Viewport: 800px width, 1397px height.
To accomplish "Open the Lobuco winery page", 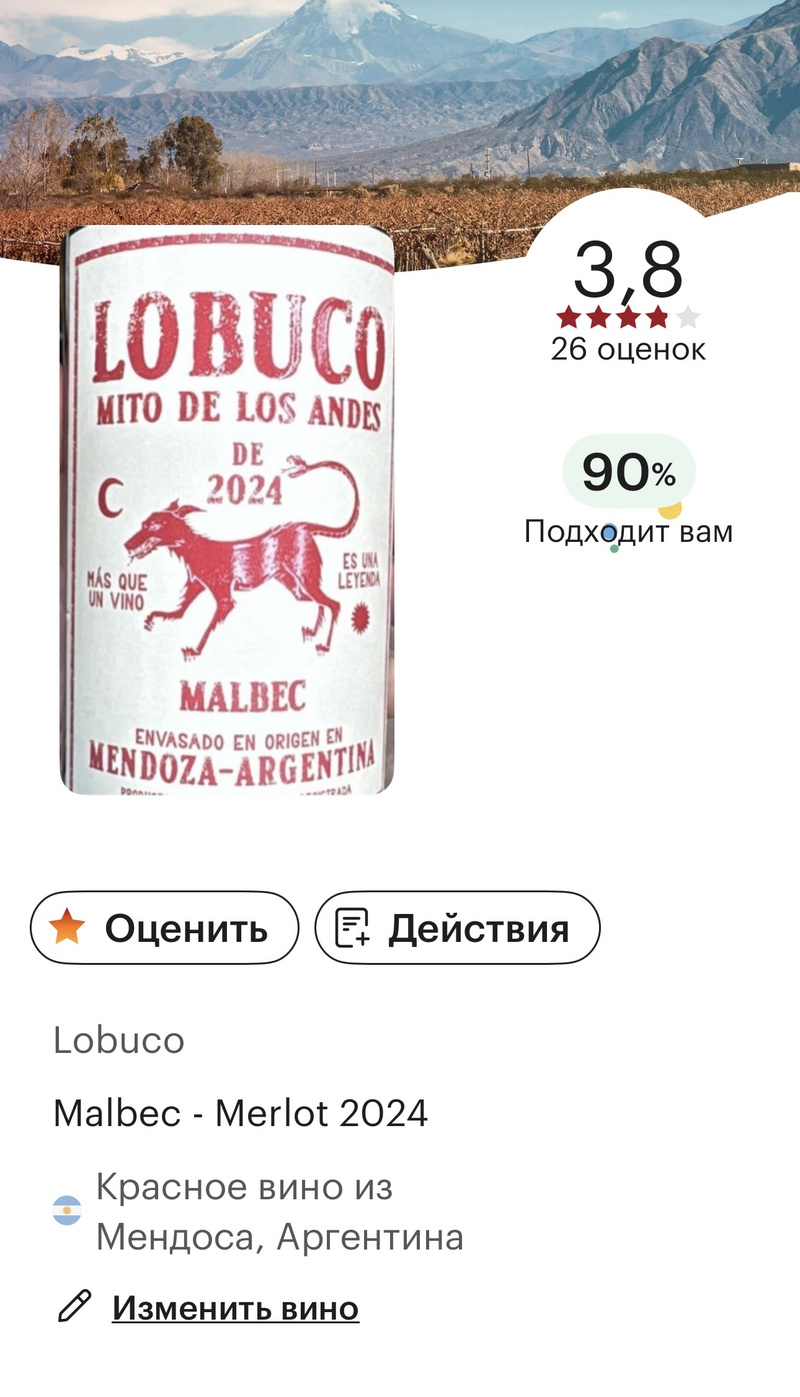I will [x=119, y=1040].
